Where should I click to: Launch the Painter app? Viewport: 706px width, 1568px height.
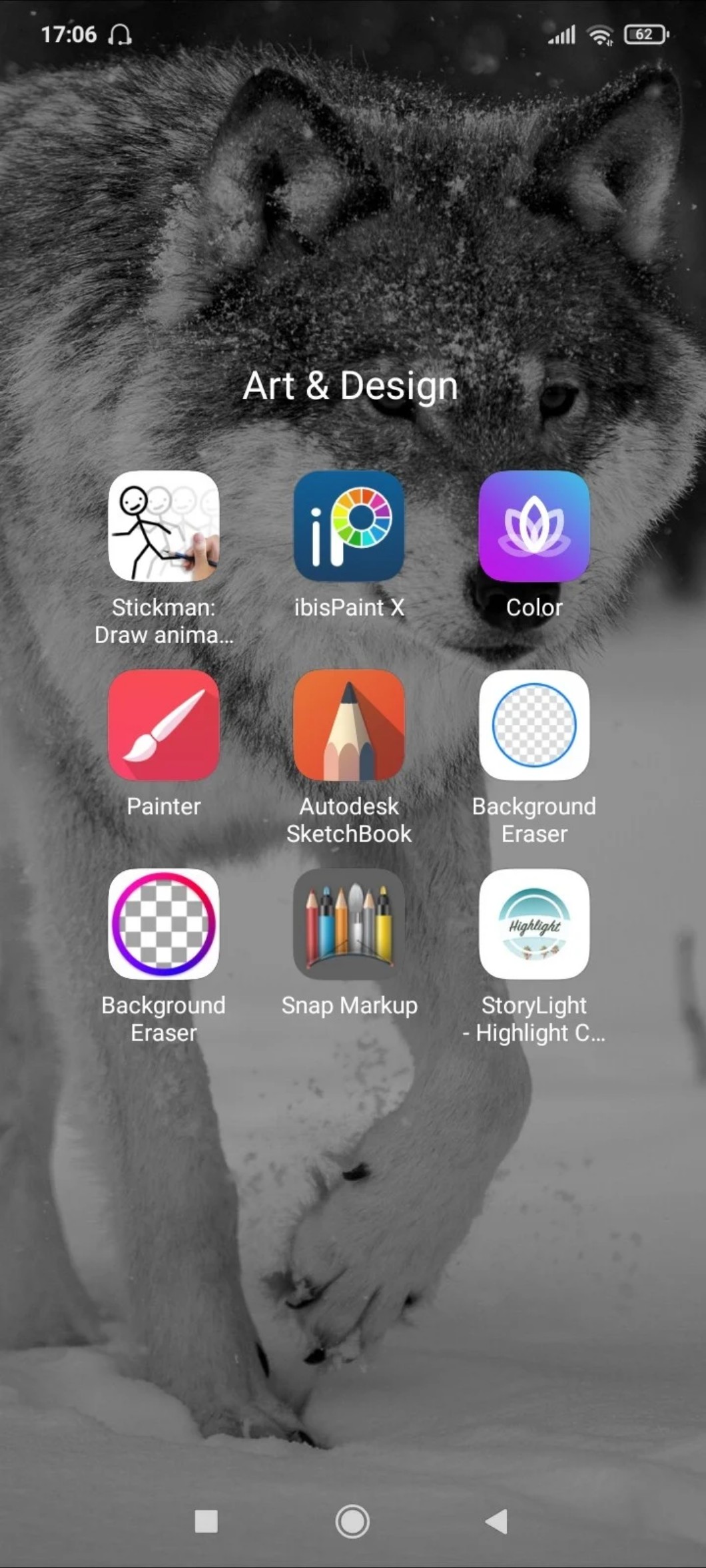pos(164,725)
